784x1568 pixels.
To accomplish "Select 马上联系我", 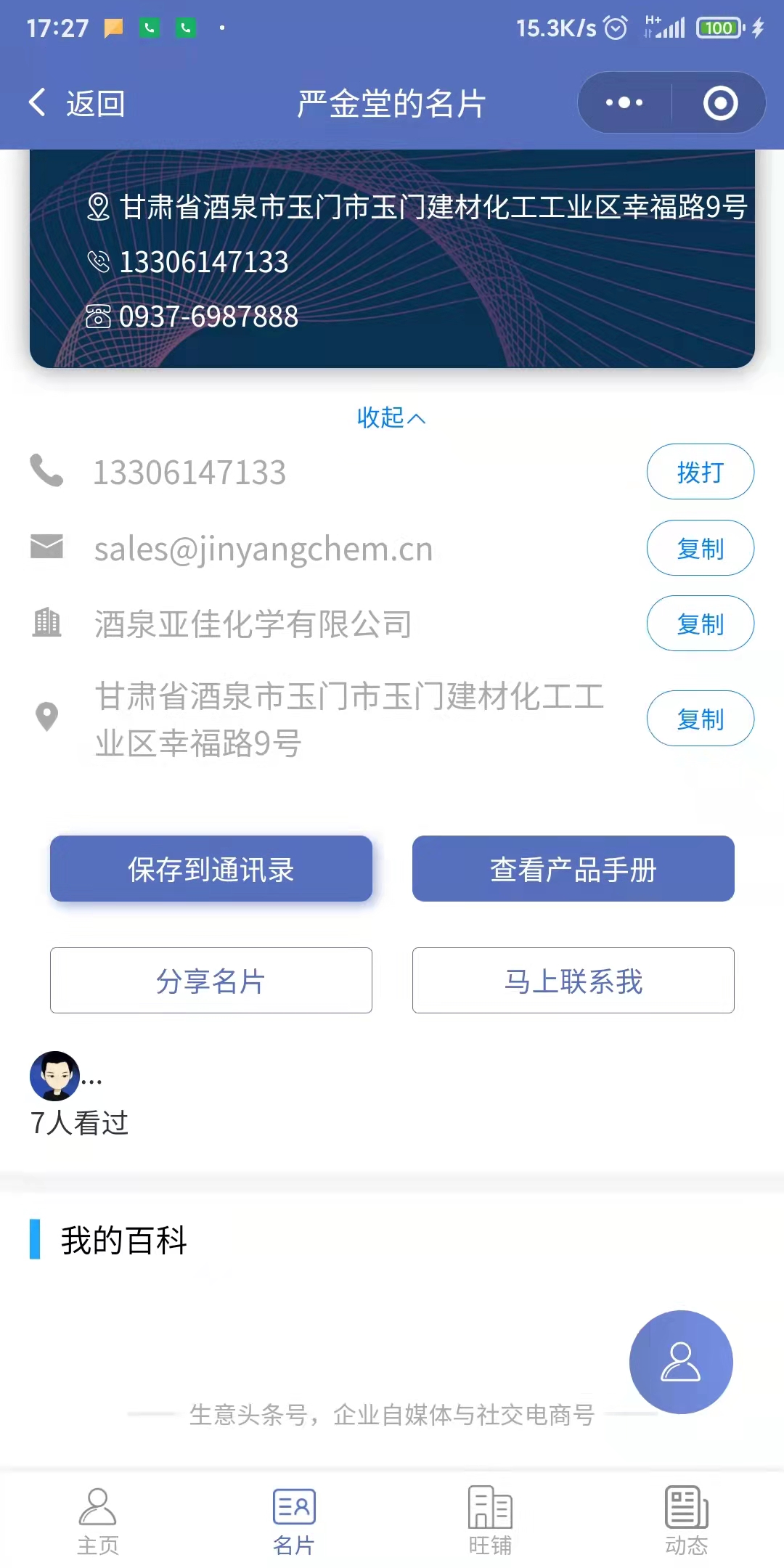I will (x=573, y=981).
